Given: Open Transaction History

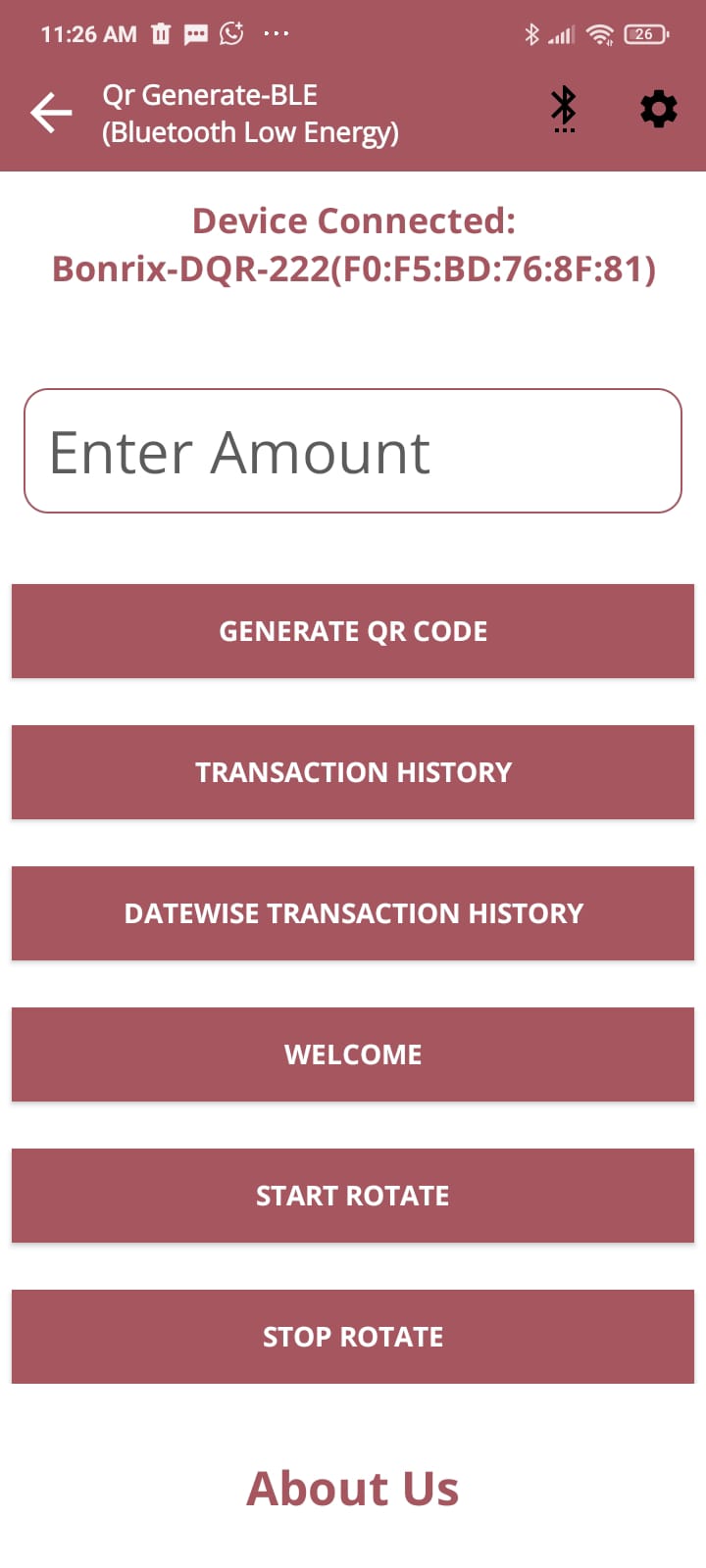Looking at the screenshot, I should [x=353, y=772].
